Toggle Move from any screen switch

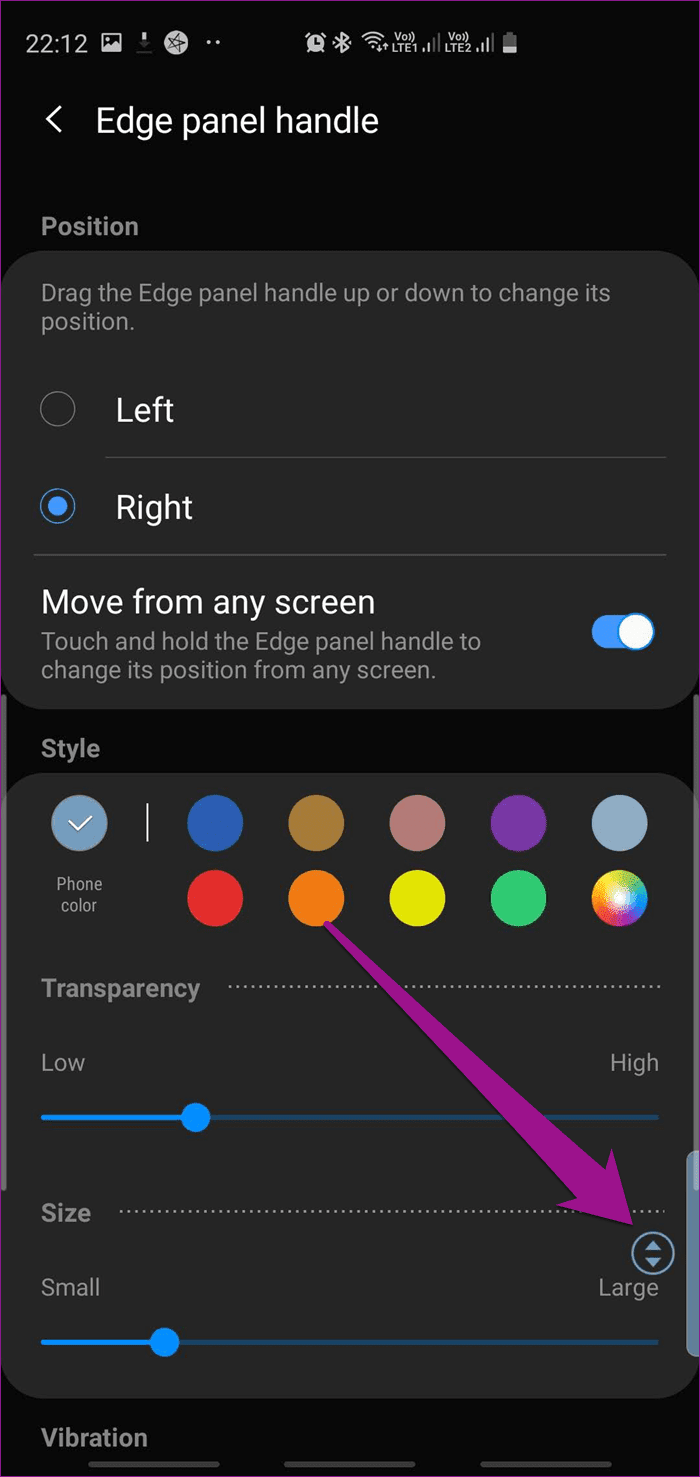point(623,632)
